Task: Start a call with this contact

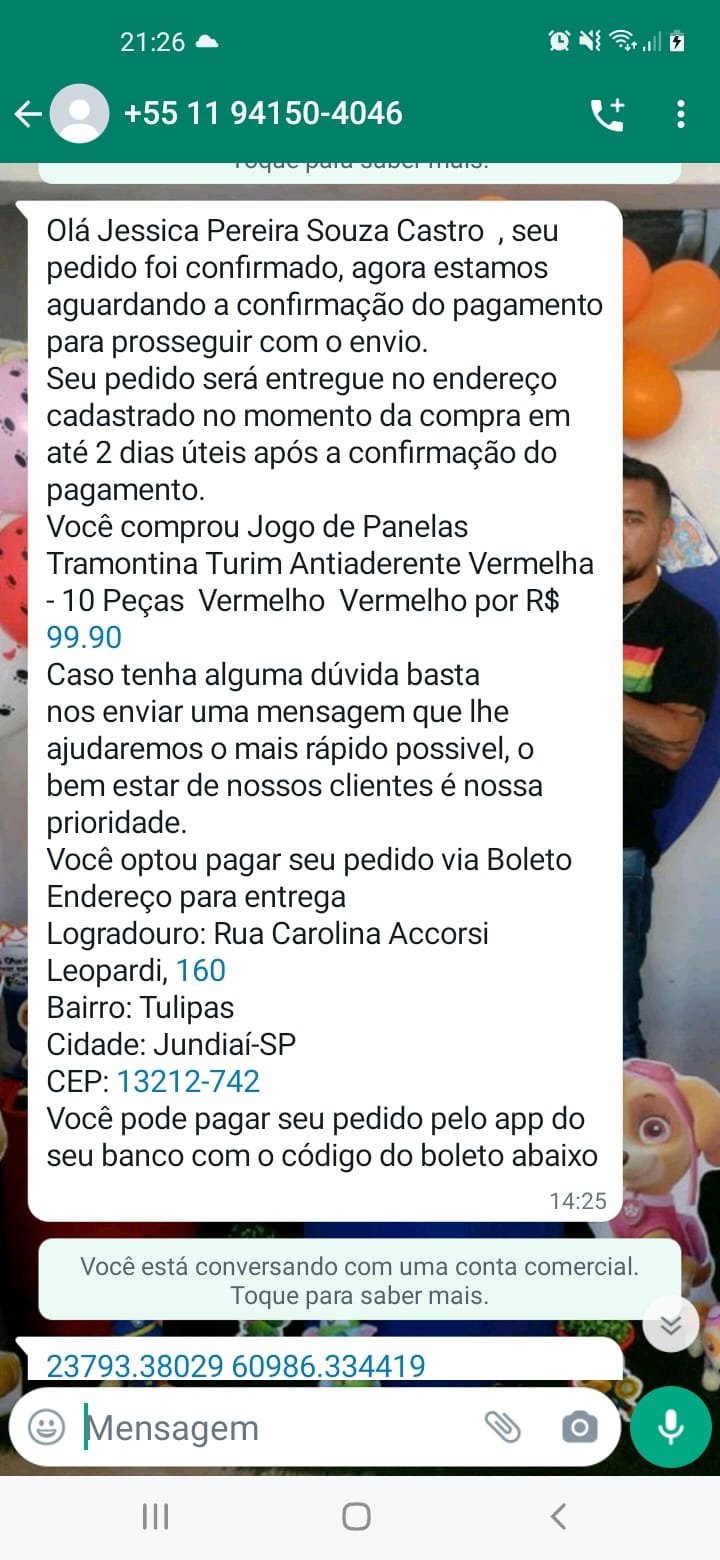Action: [607, 115]
